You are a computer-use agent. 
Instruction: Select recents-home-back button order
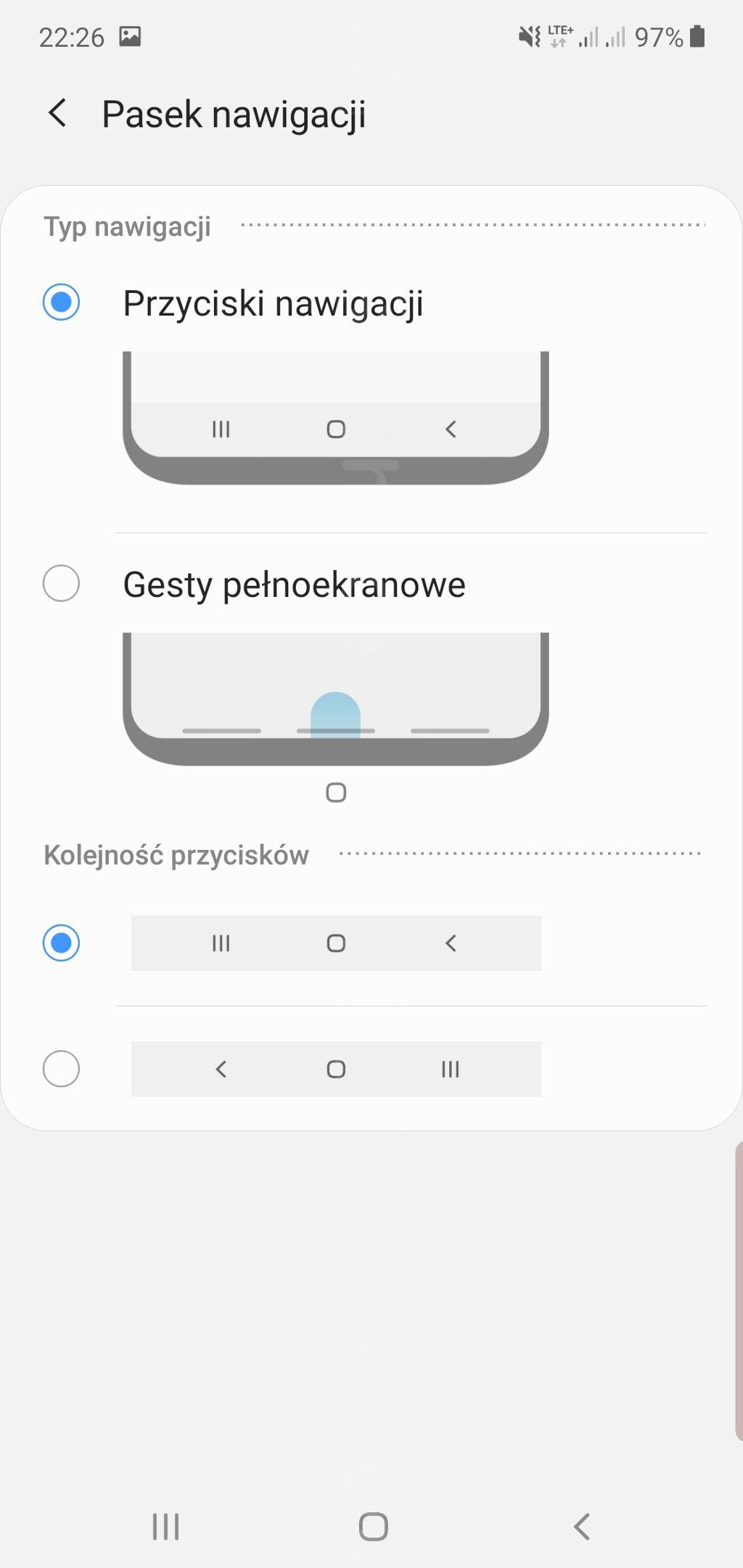[61, 943]
